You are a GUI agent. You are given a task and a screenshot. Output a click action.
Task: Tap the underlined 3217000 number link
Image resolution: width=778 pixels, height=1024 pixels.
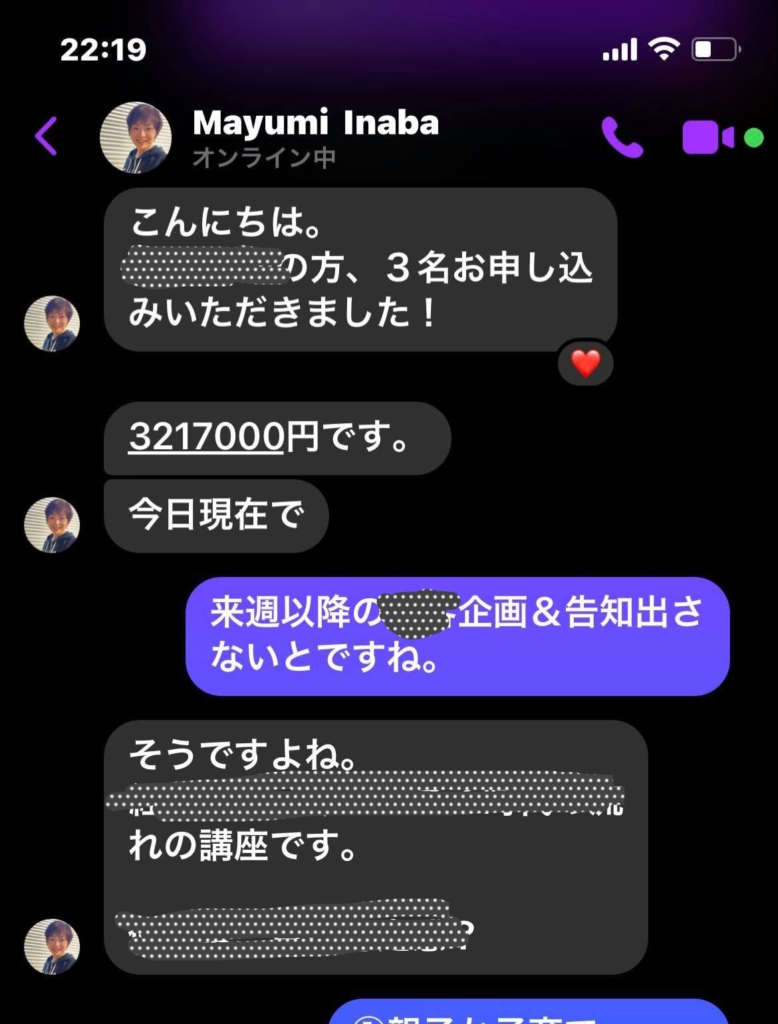click(207, 439)
